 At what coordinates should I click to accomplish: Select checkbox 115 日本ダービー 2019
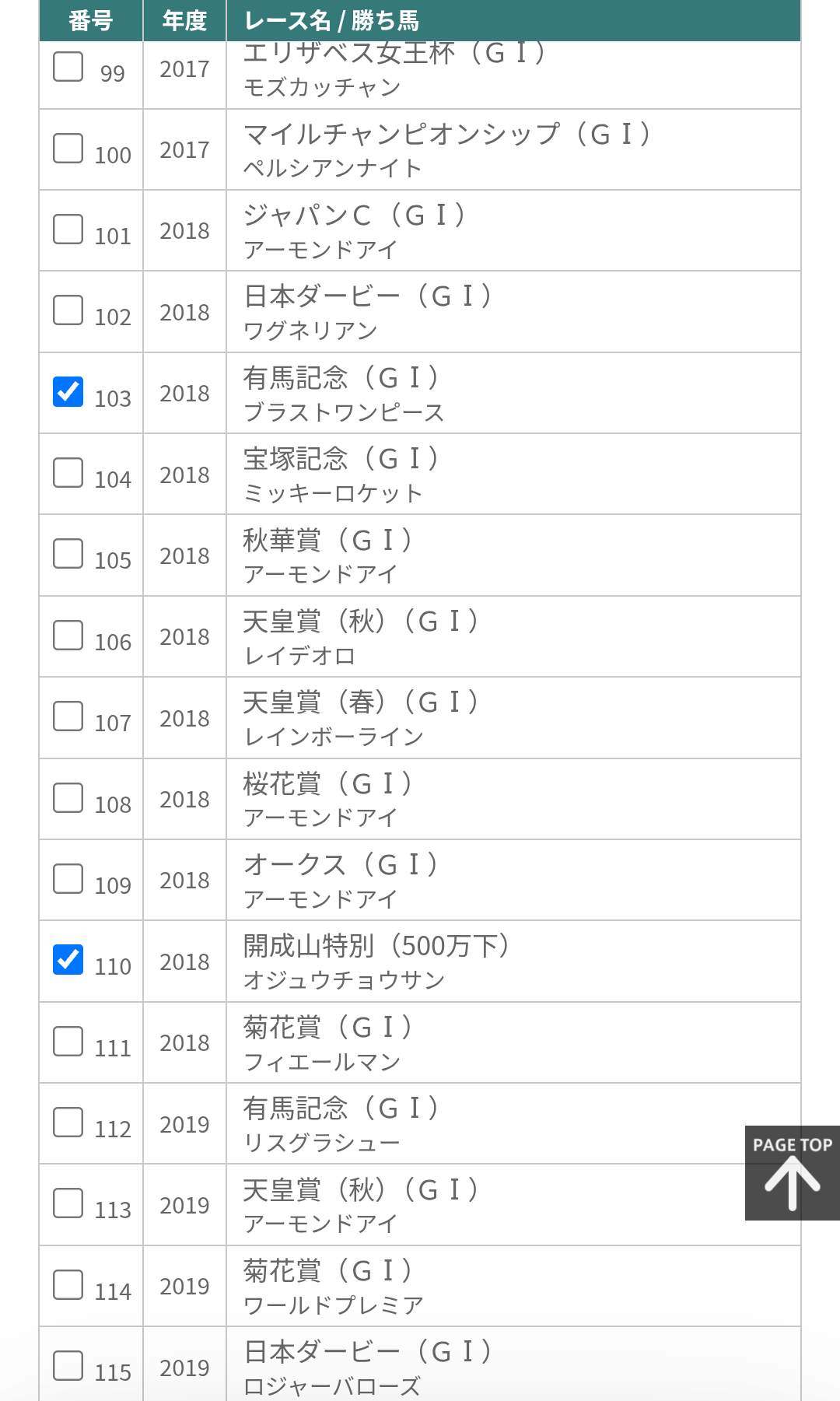[68, 1365]
